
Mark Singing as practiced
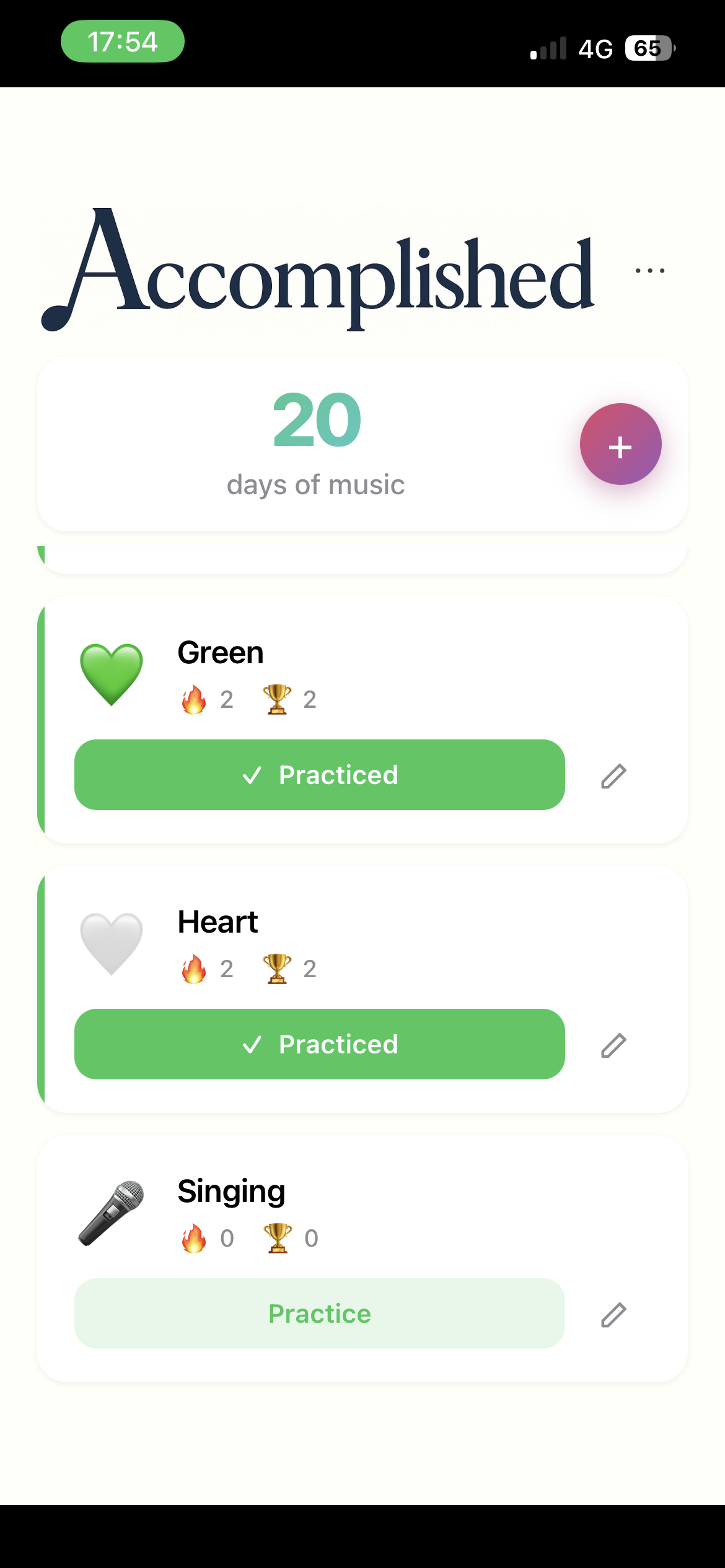coord(319,1313)
